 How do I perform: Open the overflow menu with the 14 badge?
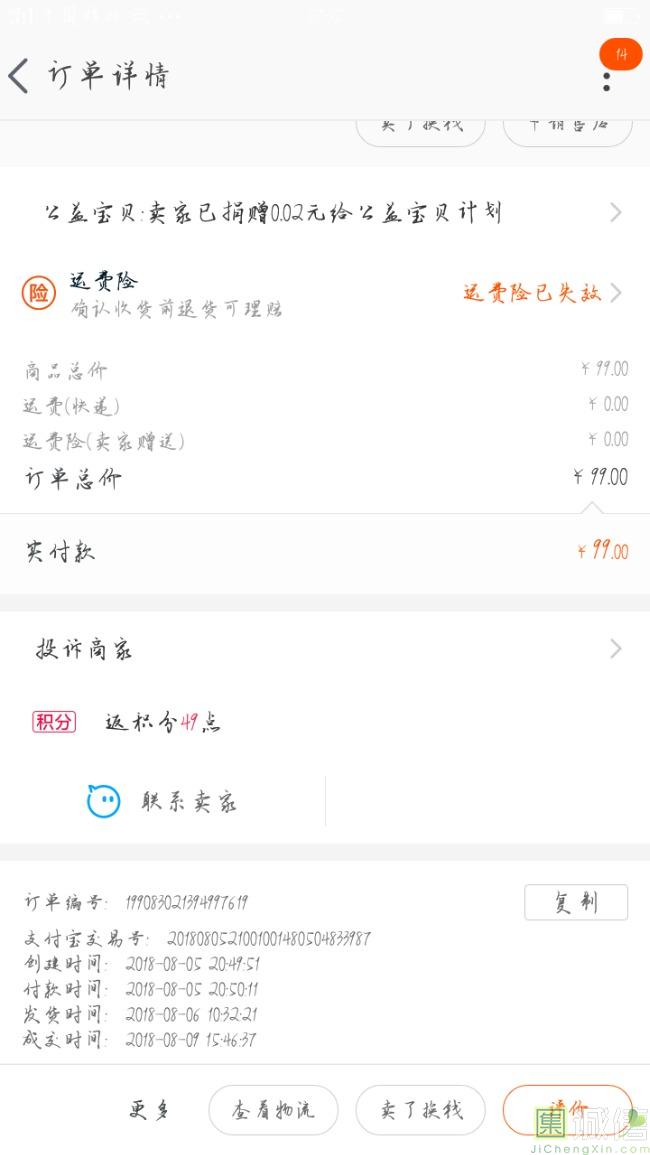click(x=607, y=82)
